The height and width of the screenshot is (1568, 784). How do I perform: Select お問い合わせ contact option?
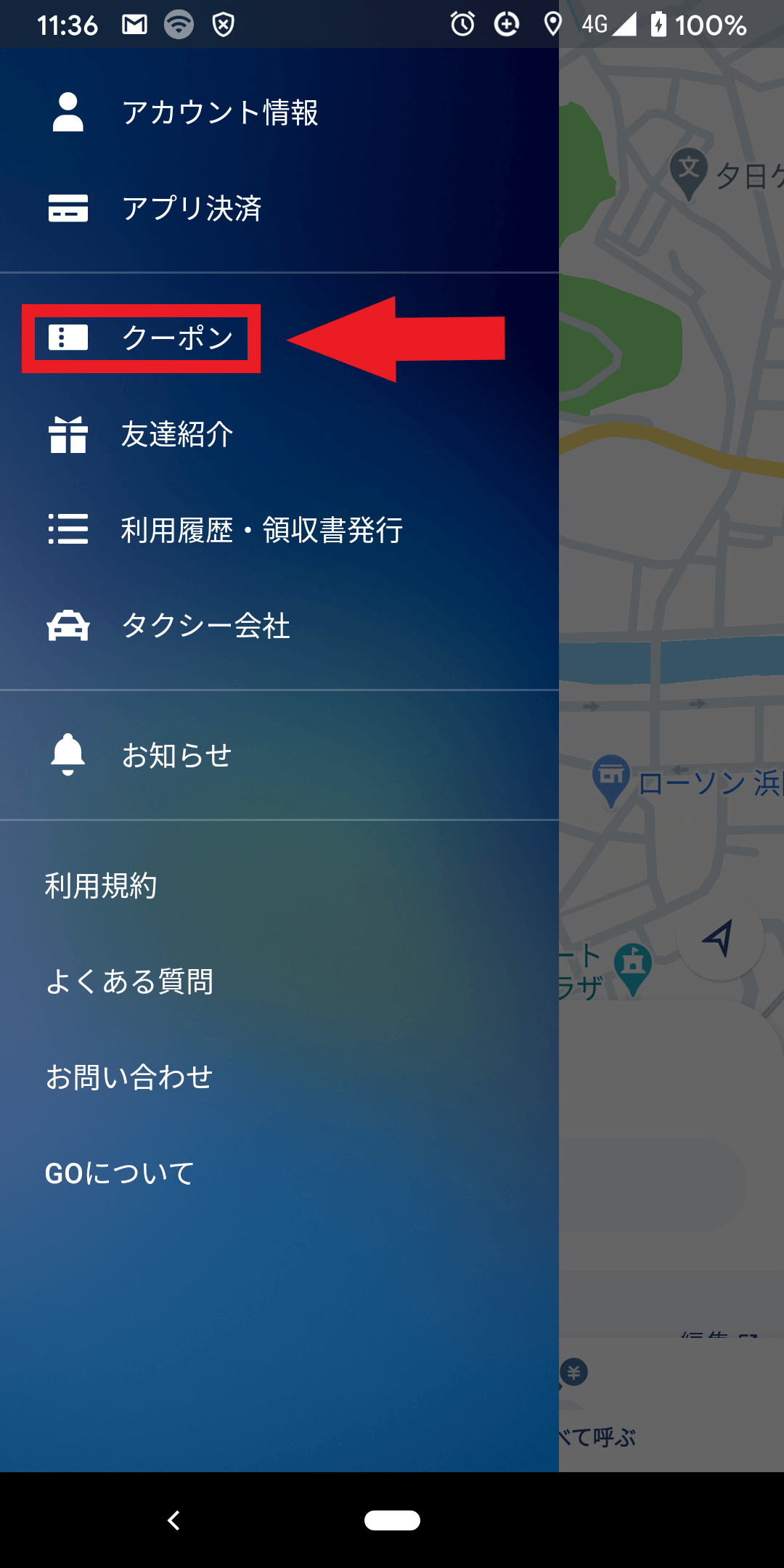tap(279, 1077)
